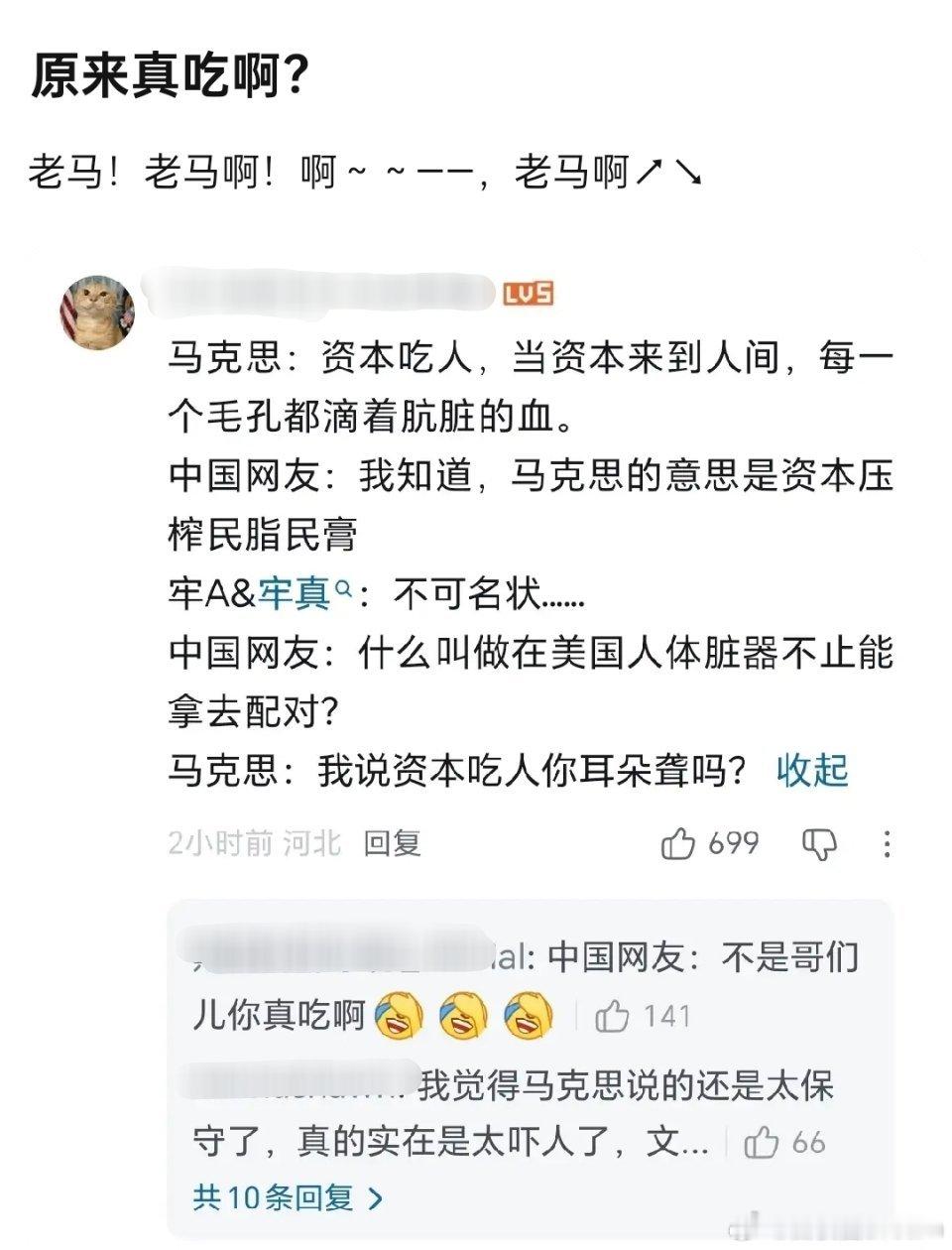Click the 回复 reply button
Image resolution: width=952 pixels, height=1250 pixels.
click(x=392, y=841)
